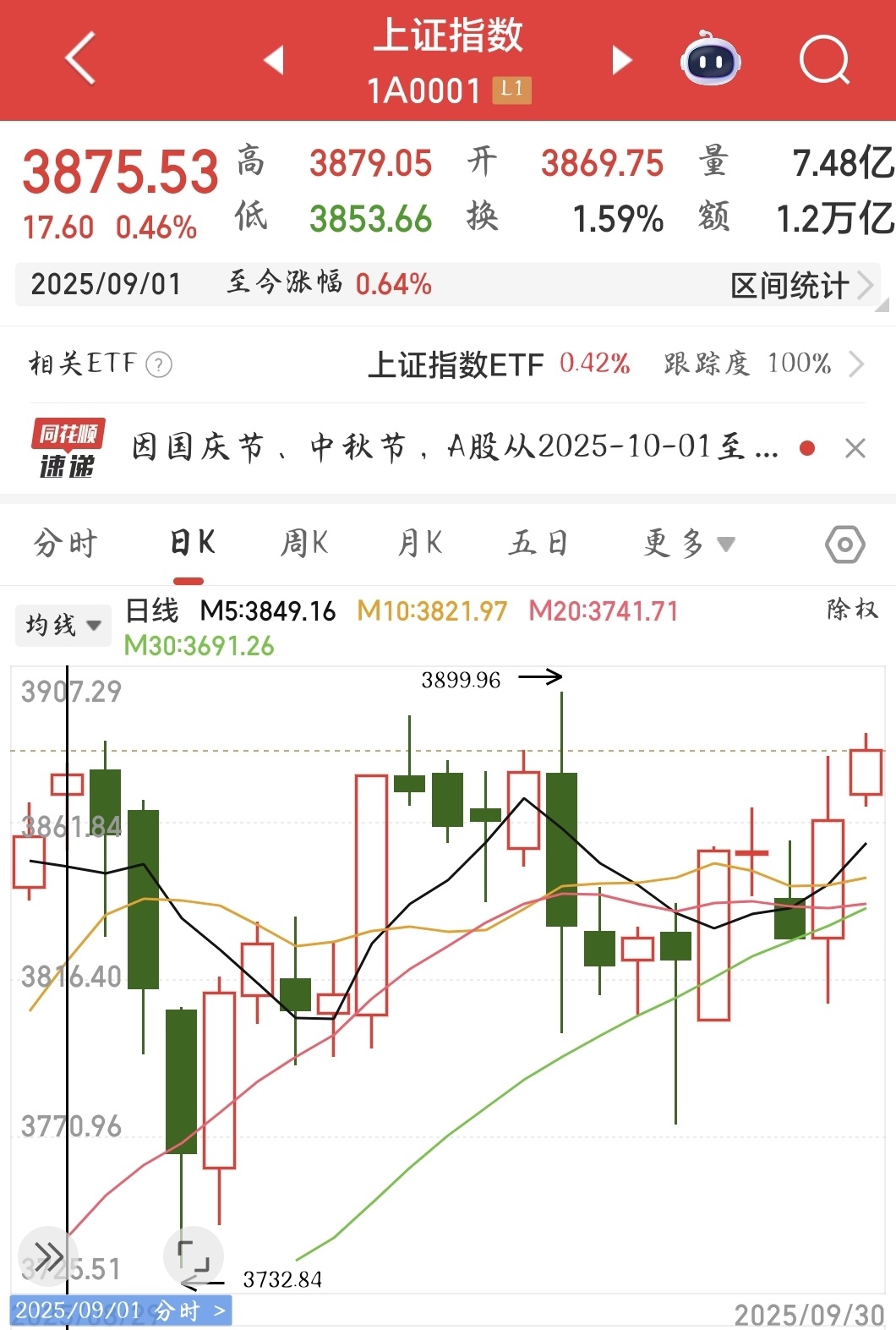Open chart settings hexagon icon

pyautogui.click(x=844, y=545)
